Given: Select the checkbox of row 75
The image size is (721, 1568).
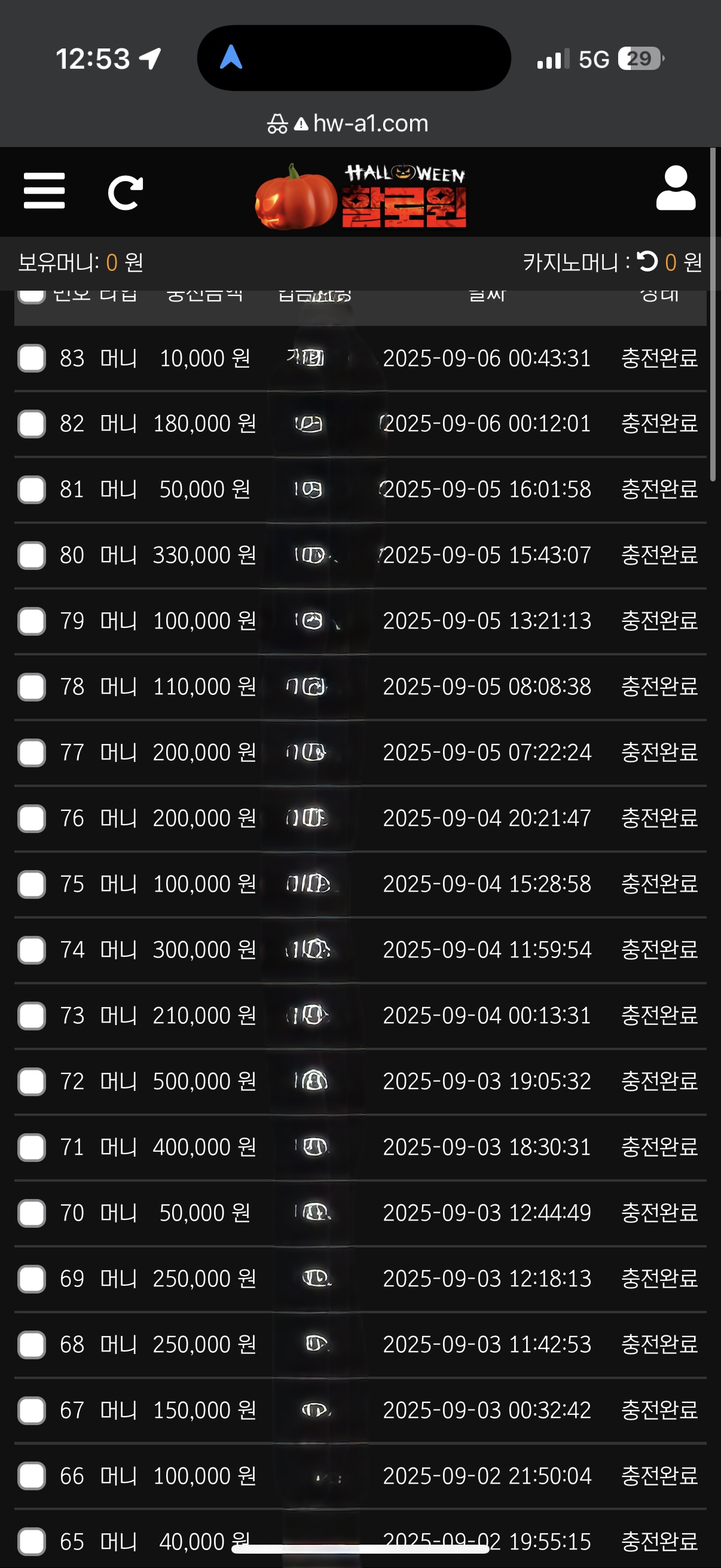Looking at the screenshot, I should (32, 884).
